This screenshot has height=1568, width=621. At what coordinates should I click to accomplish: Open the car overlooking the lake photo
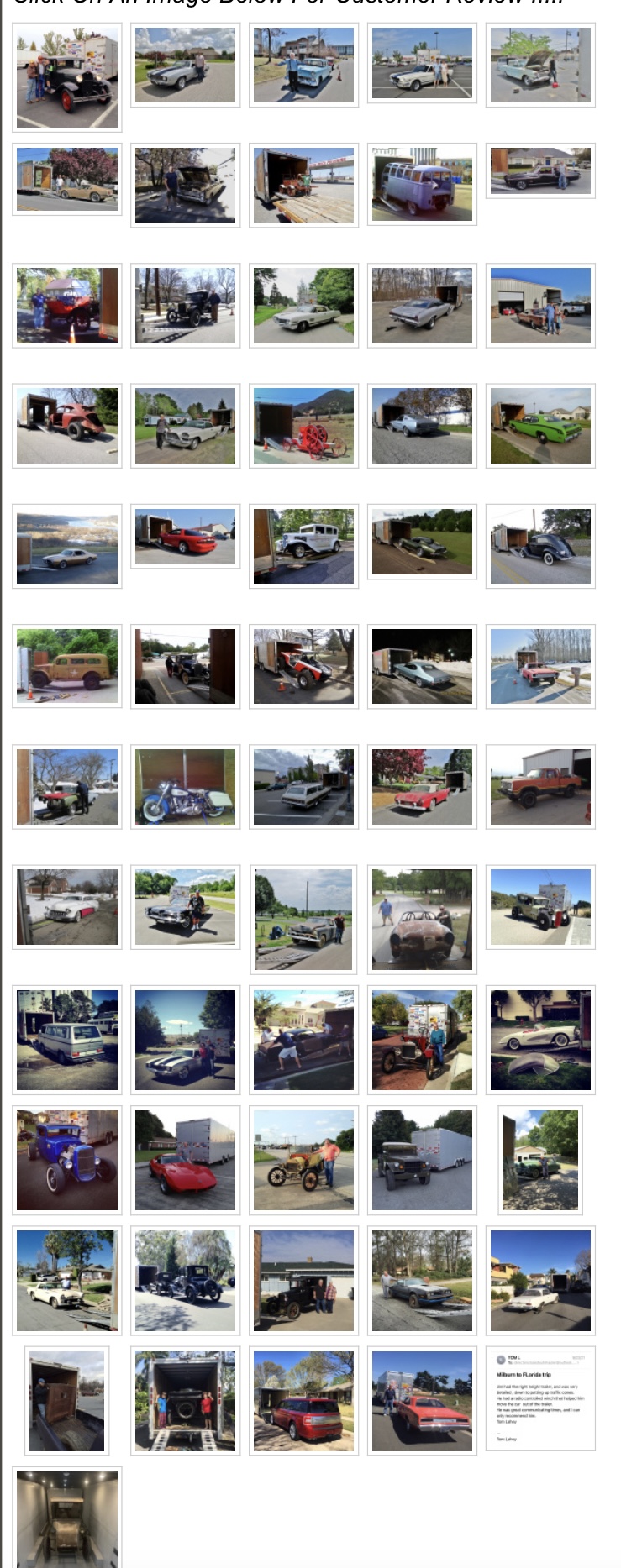(x=67, y=546)
